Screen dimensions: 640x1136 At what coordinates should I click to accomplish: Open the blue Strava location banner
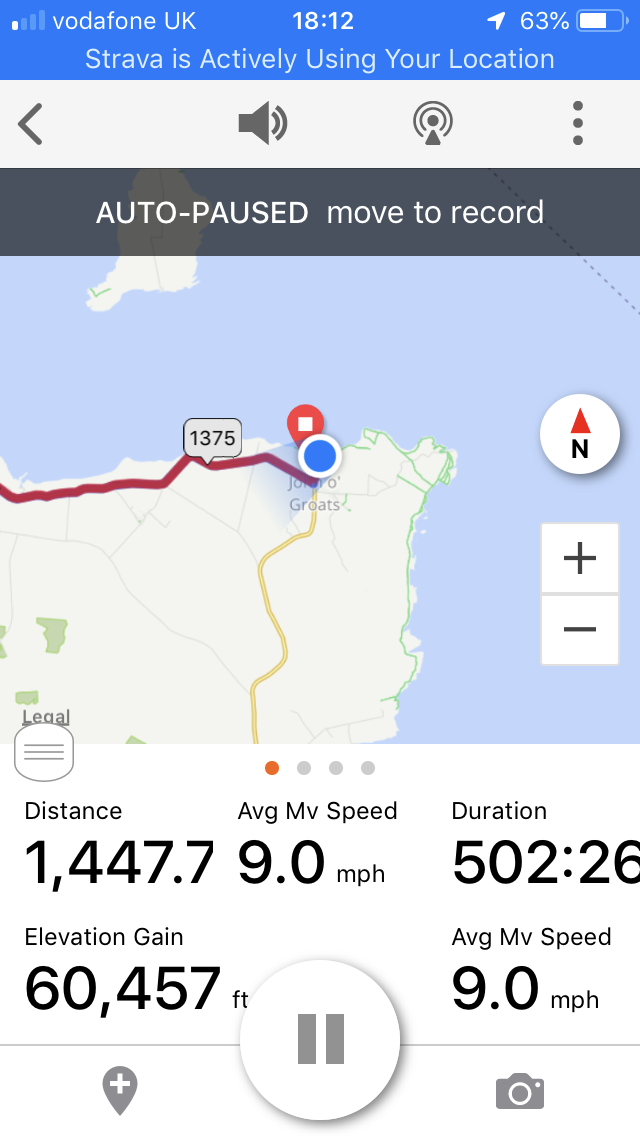(320, 59)
